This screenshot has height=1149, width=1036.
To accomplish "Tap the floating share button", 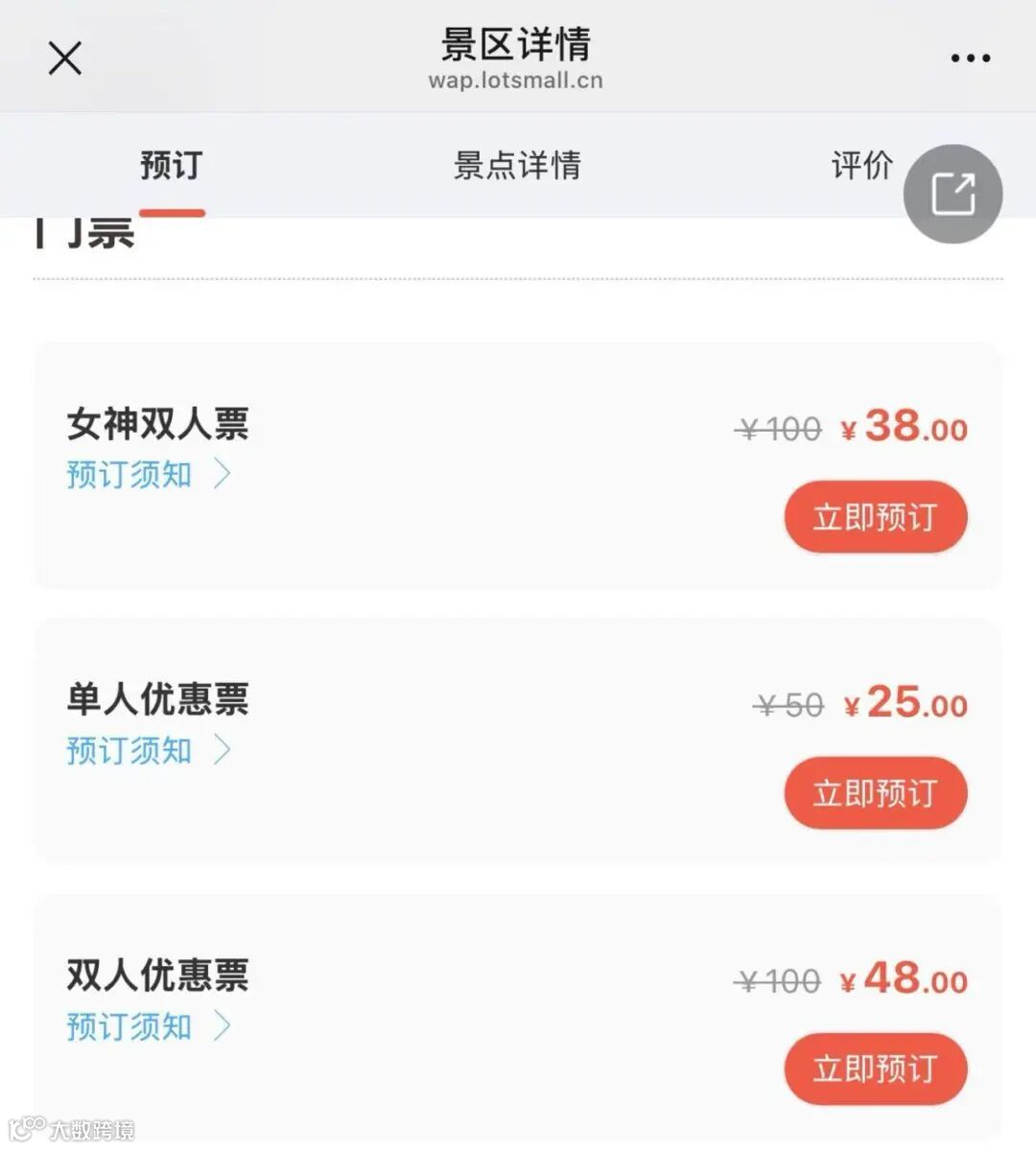I will click(x=953, y=194).
